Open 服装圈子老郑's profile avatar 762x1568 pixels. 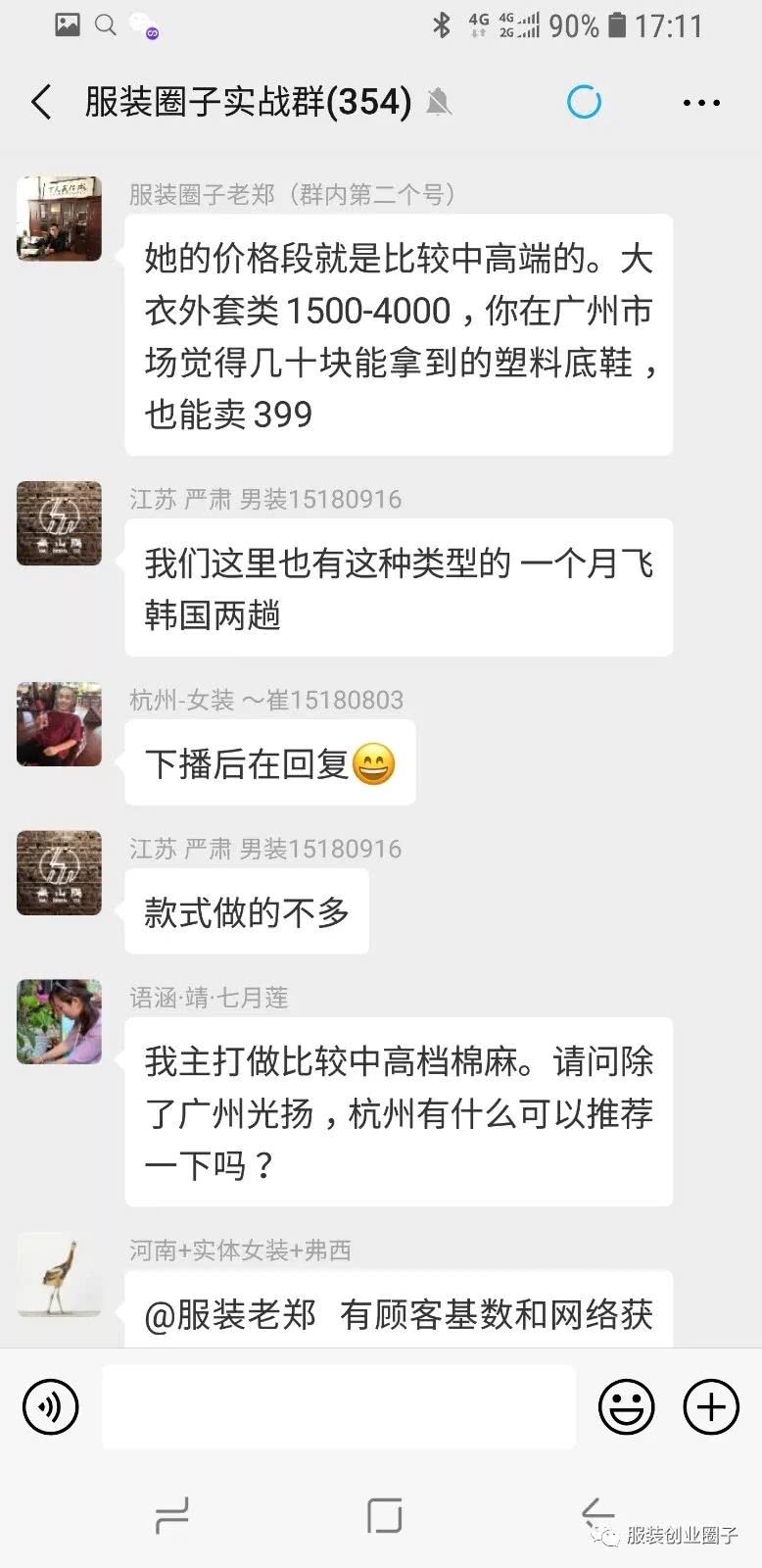coord(59,218)
